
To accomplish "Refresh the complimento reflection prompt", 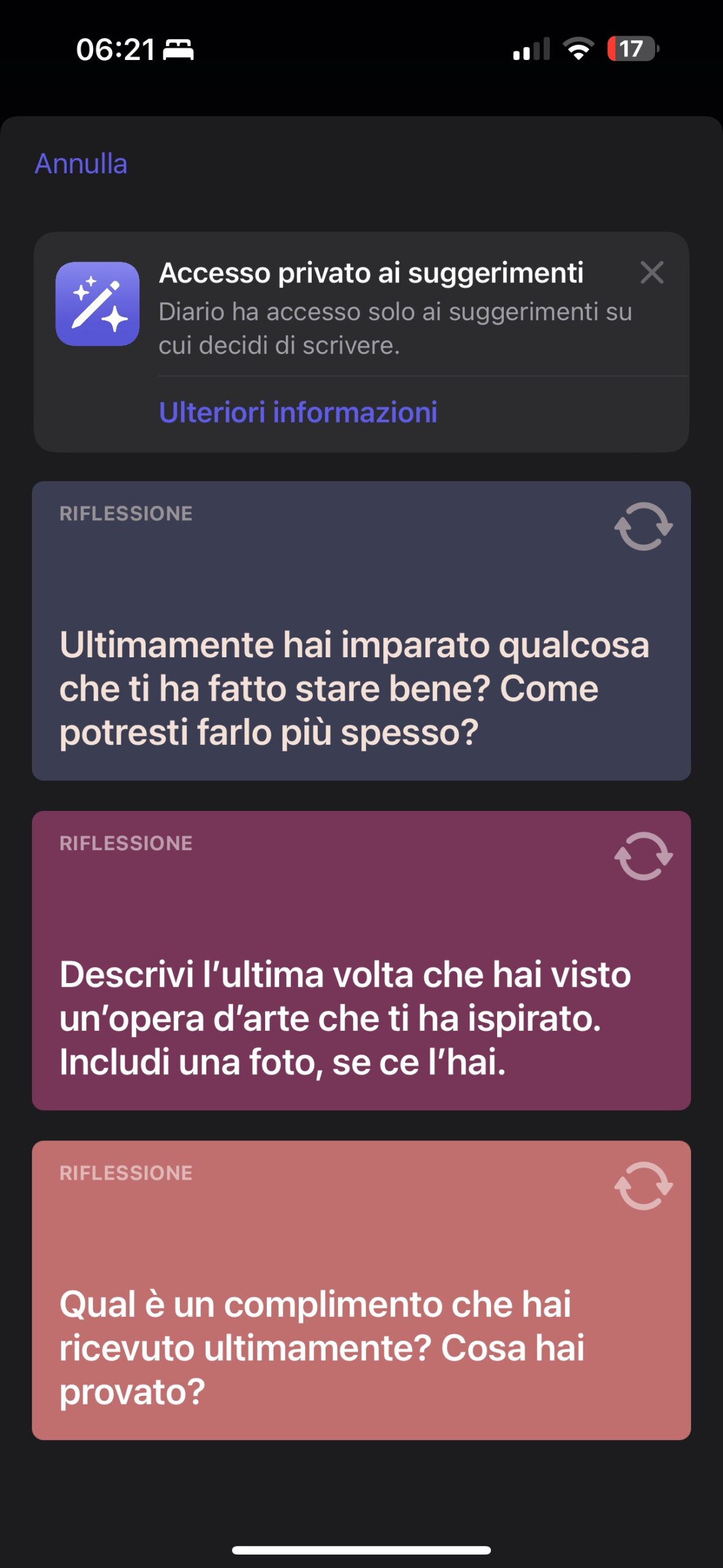I will click(643, 1185).
